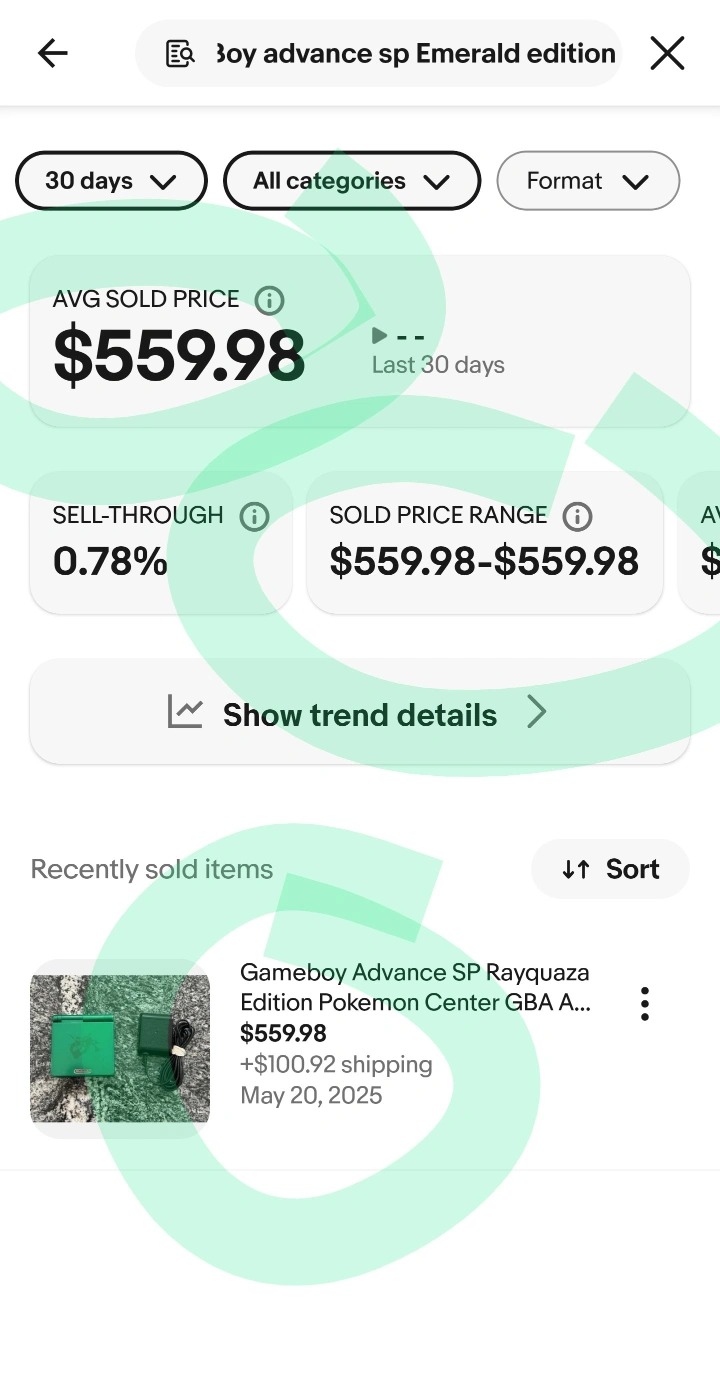
Task: View info about Sold Price Range
Action: tap(577, 516)
